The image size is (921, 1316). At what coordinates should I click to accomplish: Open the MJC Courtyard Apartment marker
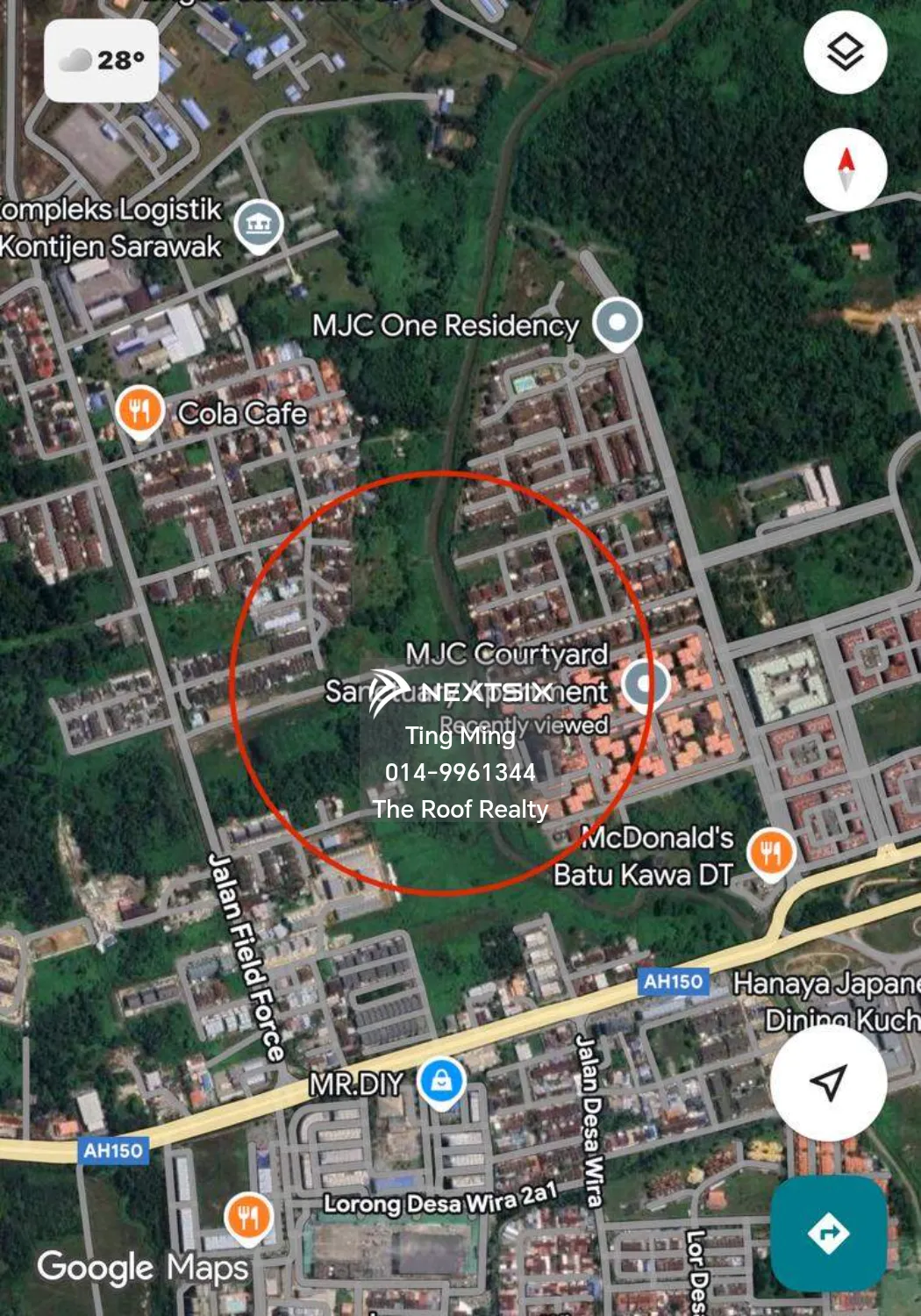pyautogui.click(x=646, y=684)
